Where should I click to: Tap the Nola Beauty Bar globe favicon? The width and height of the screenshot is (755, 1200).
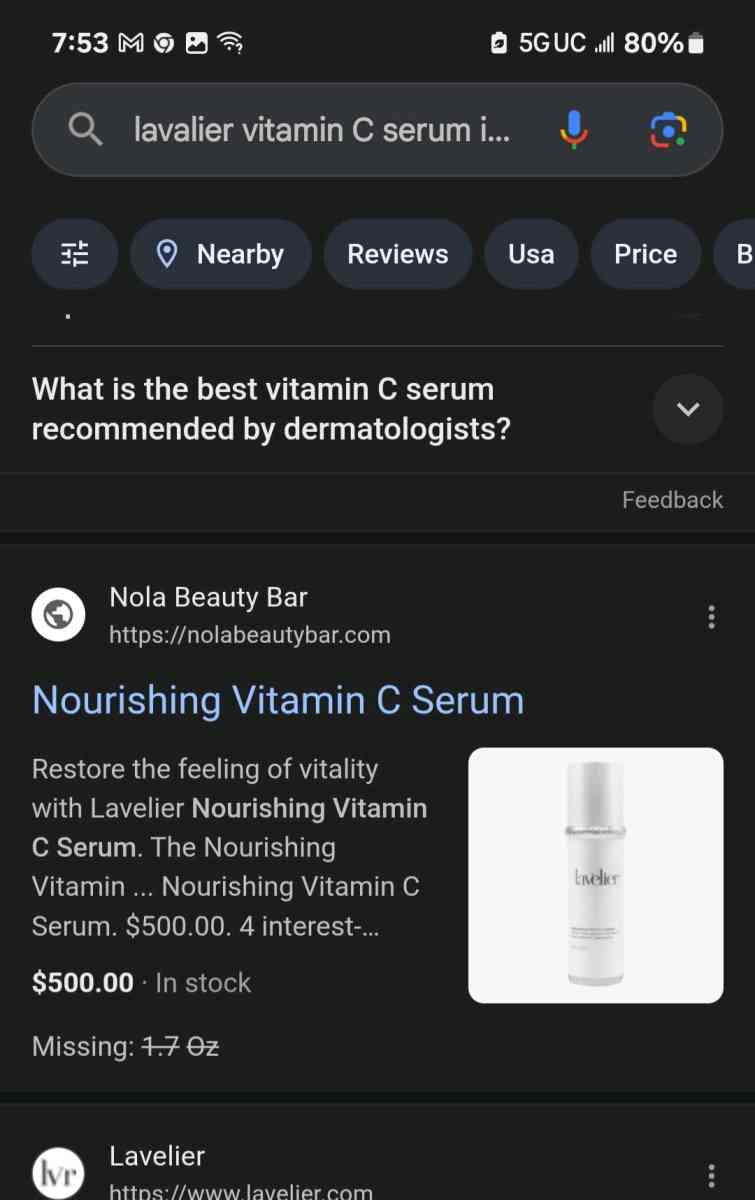point(58,615)
